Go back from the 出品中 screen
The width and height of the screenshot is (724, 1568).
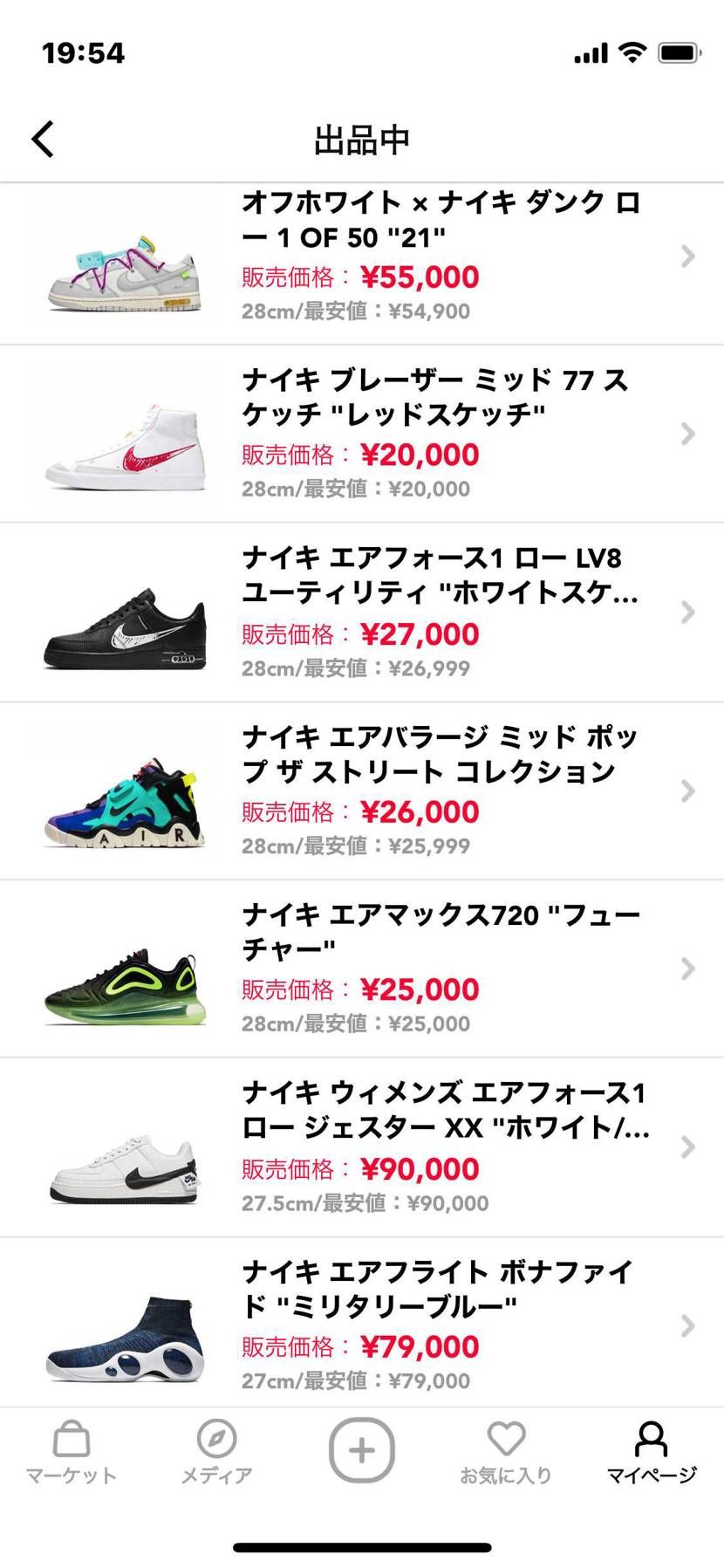[43, 139]
